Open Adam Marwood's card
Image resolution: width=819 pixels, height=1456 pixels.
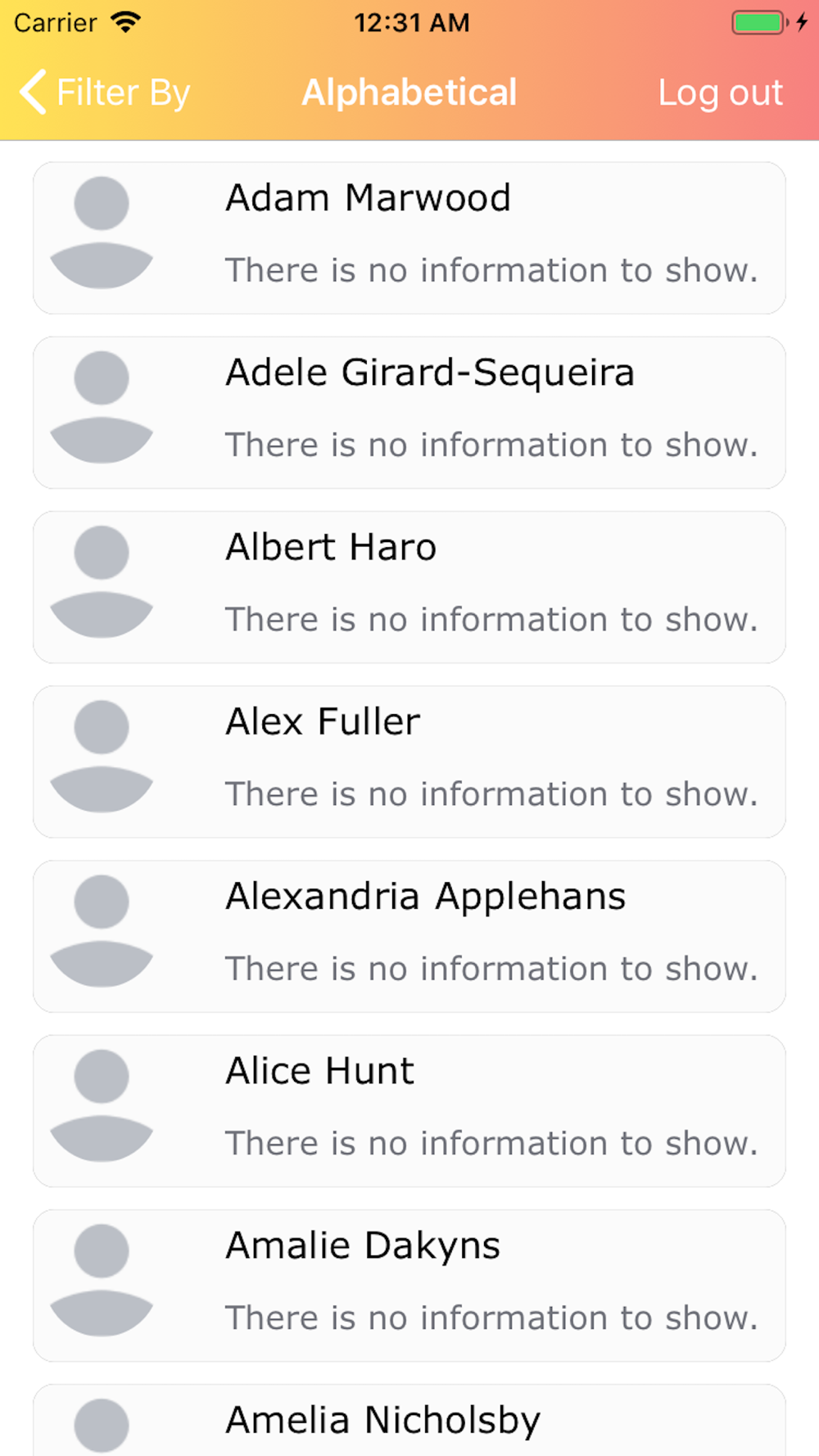click(409, 237)
